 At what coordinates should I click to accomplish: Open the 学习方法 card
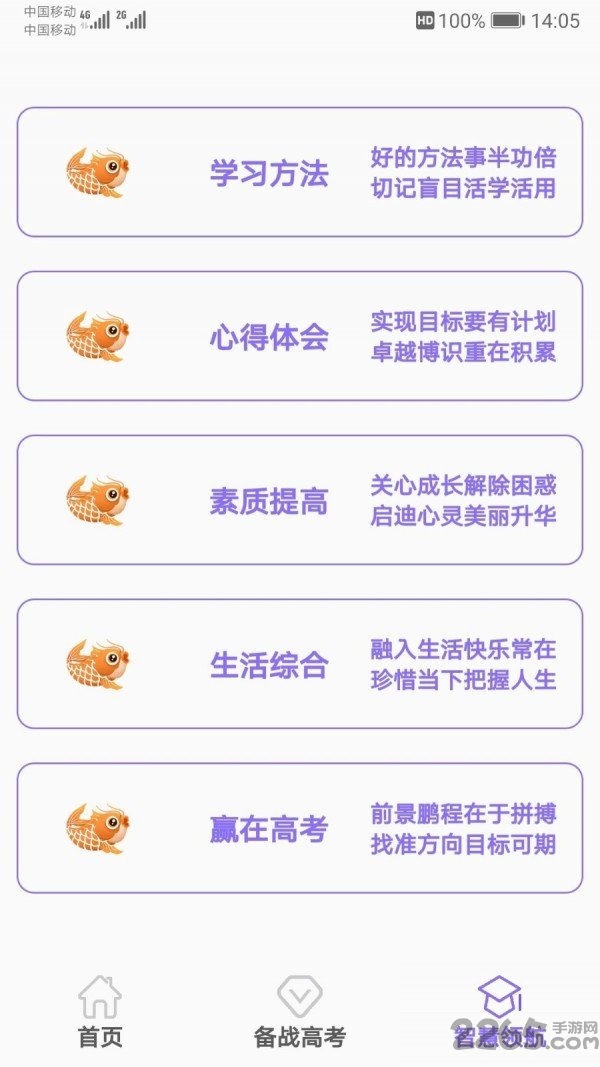[x=299, y=172]
